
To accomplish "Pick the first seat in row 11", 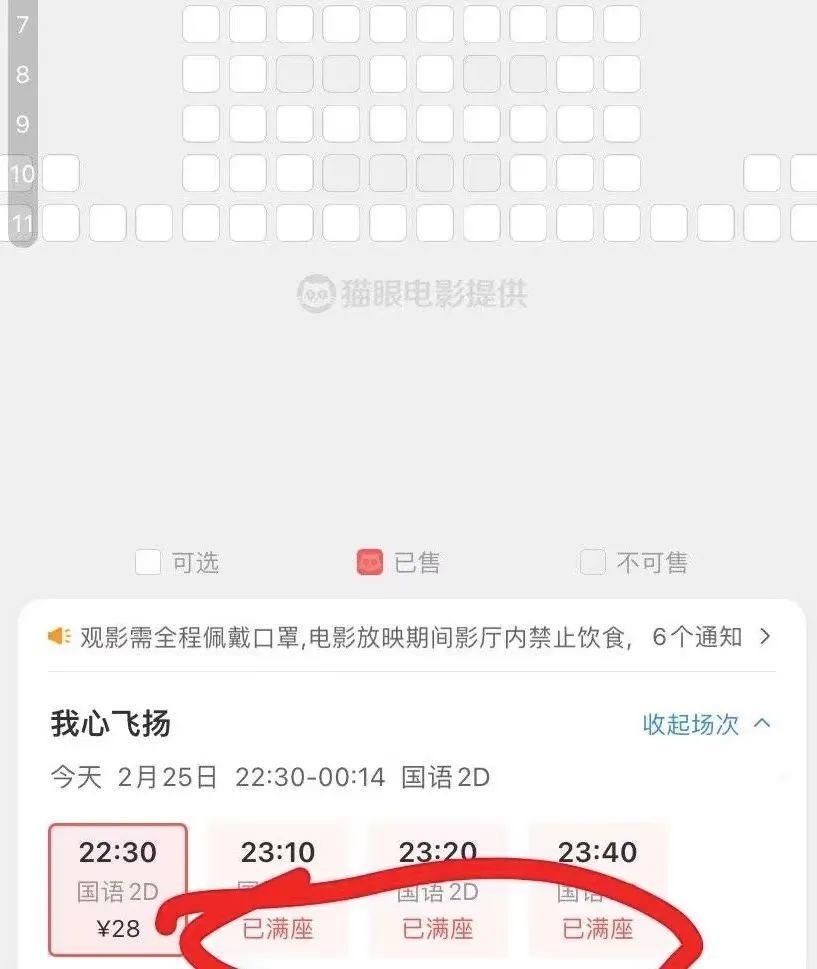I will [60, 222].
